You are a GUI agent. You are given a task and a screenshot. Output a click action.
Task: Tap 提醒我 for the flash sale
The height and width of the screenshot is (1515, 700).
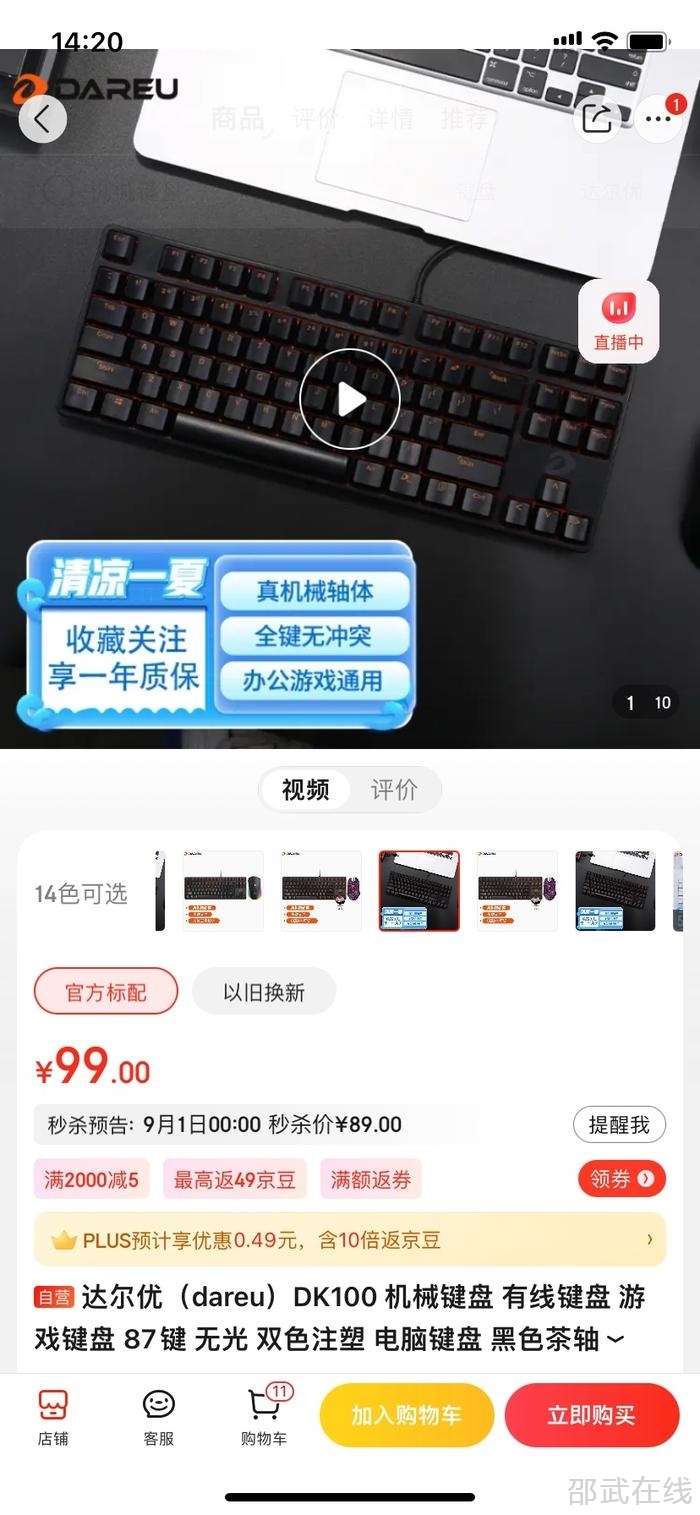619,1125
